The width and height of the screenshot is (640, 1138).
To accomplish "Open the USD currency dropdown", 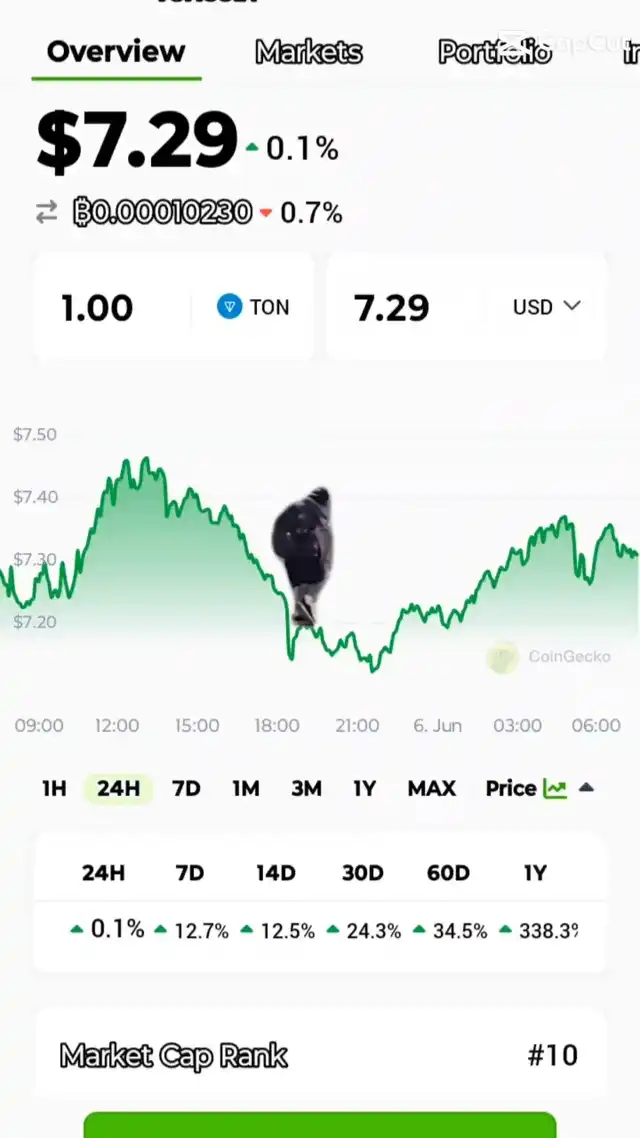I will (547, 307).
